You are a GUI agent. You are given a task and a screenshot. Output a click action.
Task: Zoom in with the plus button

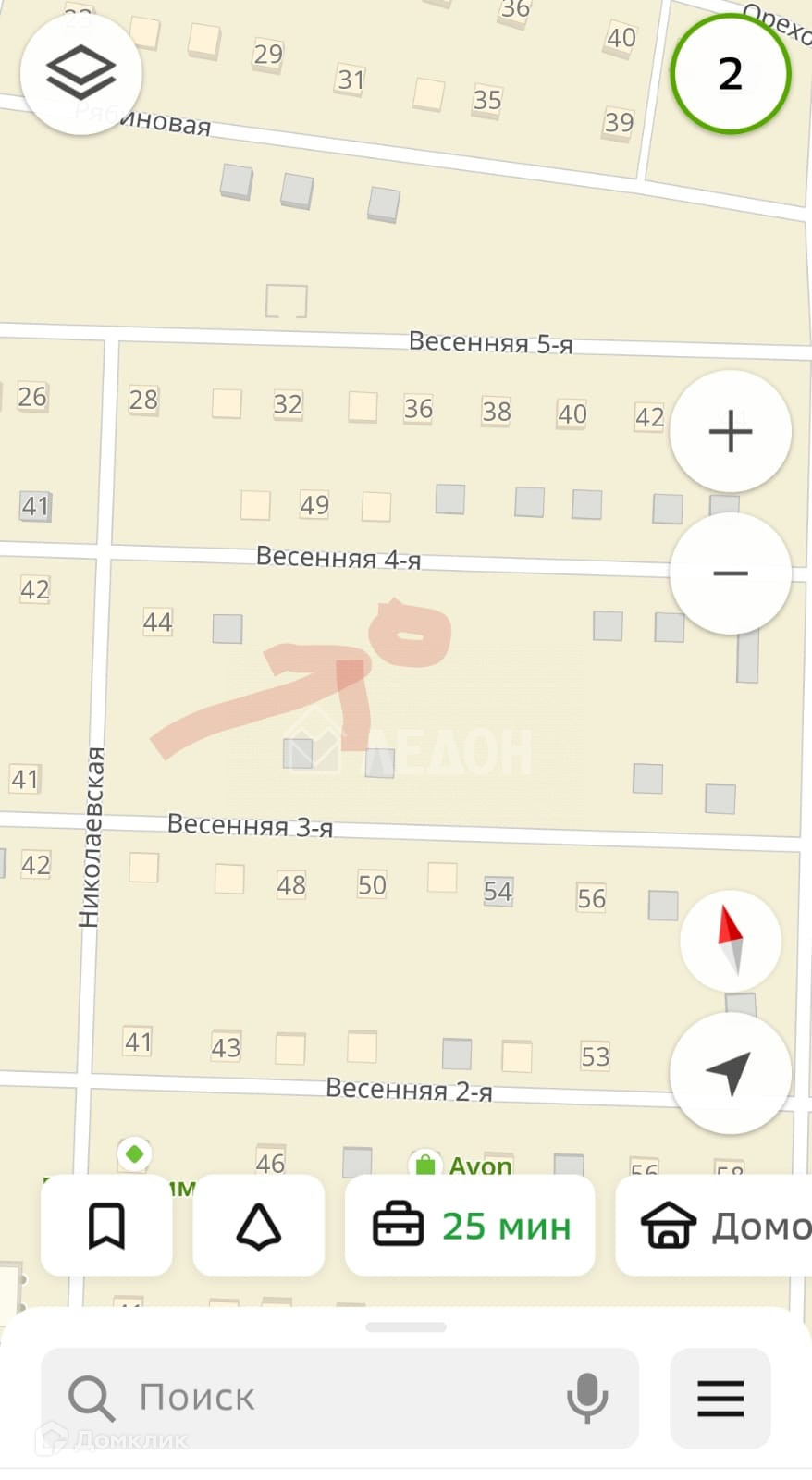coord(730,431)
